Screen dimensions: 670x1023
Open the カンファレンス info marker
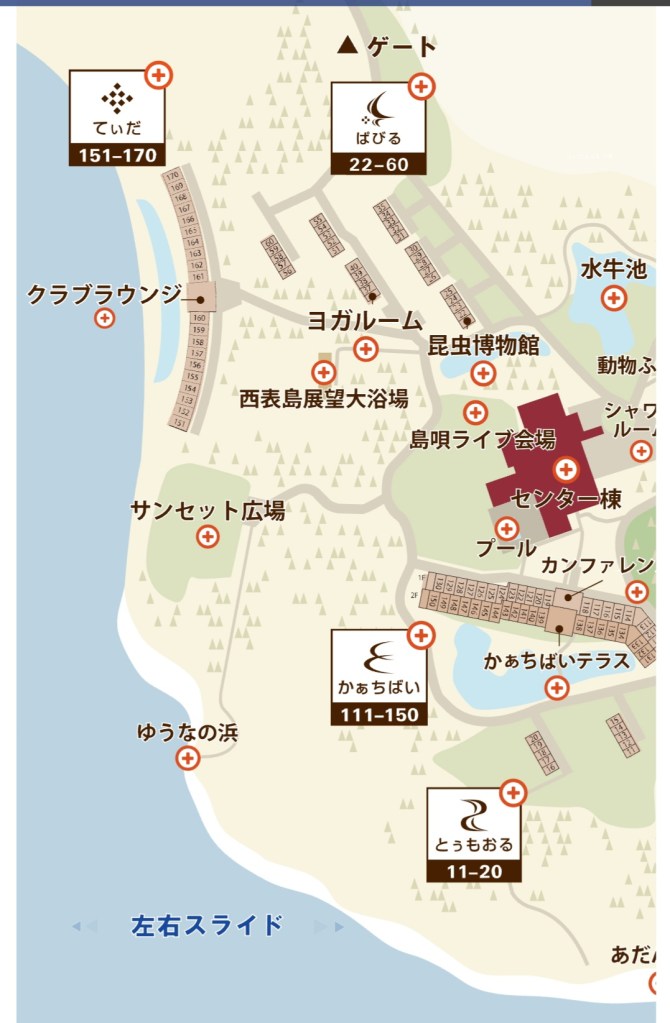pos(637,592)
